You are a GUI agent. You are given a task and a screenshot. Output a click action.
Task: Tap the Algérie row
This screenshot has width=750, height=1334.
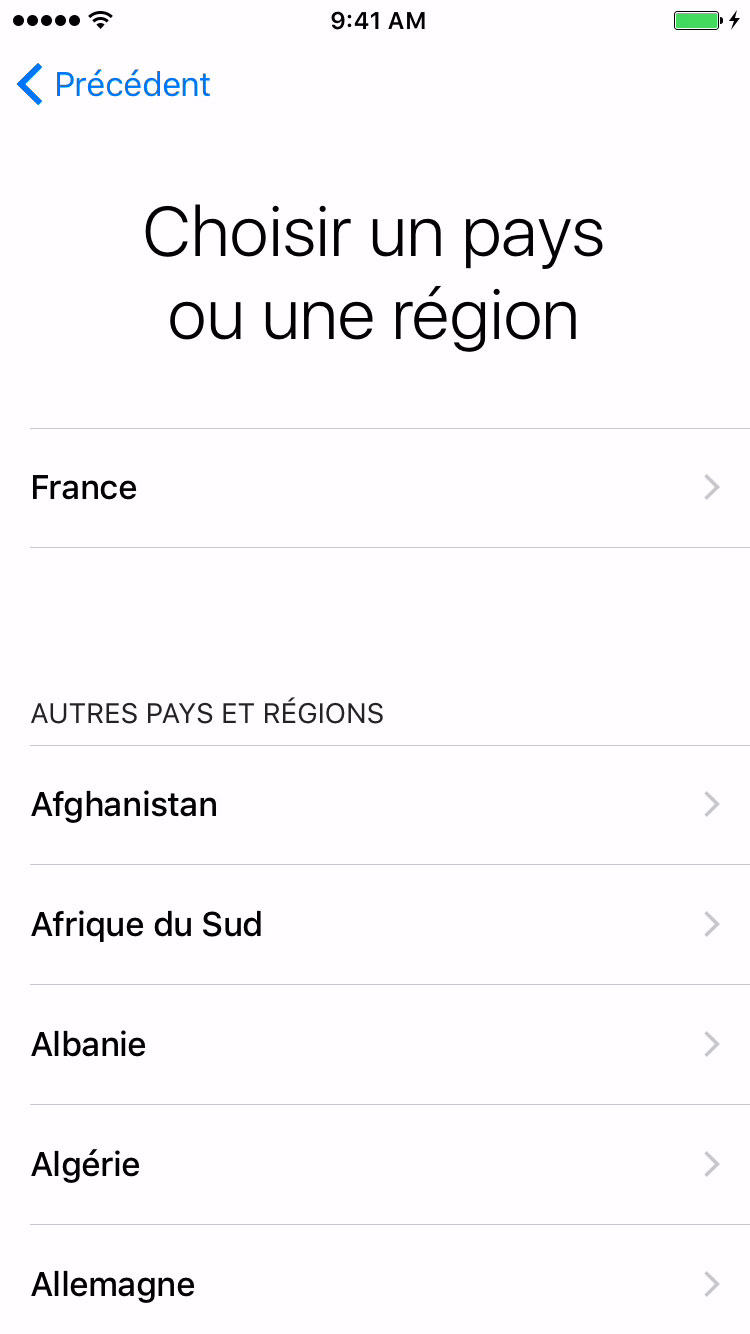pyautogui.click(x=375, y=1165)
